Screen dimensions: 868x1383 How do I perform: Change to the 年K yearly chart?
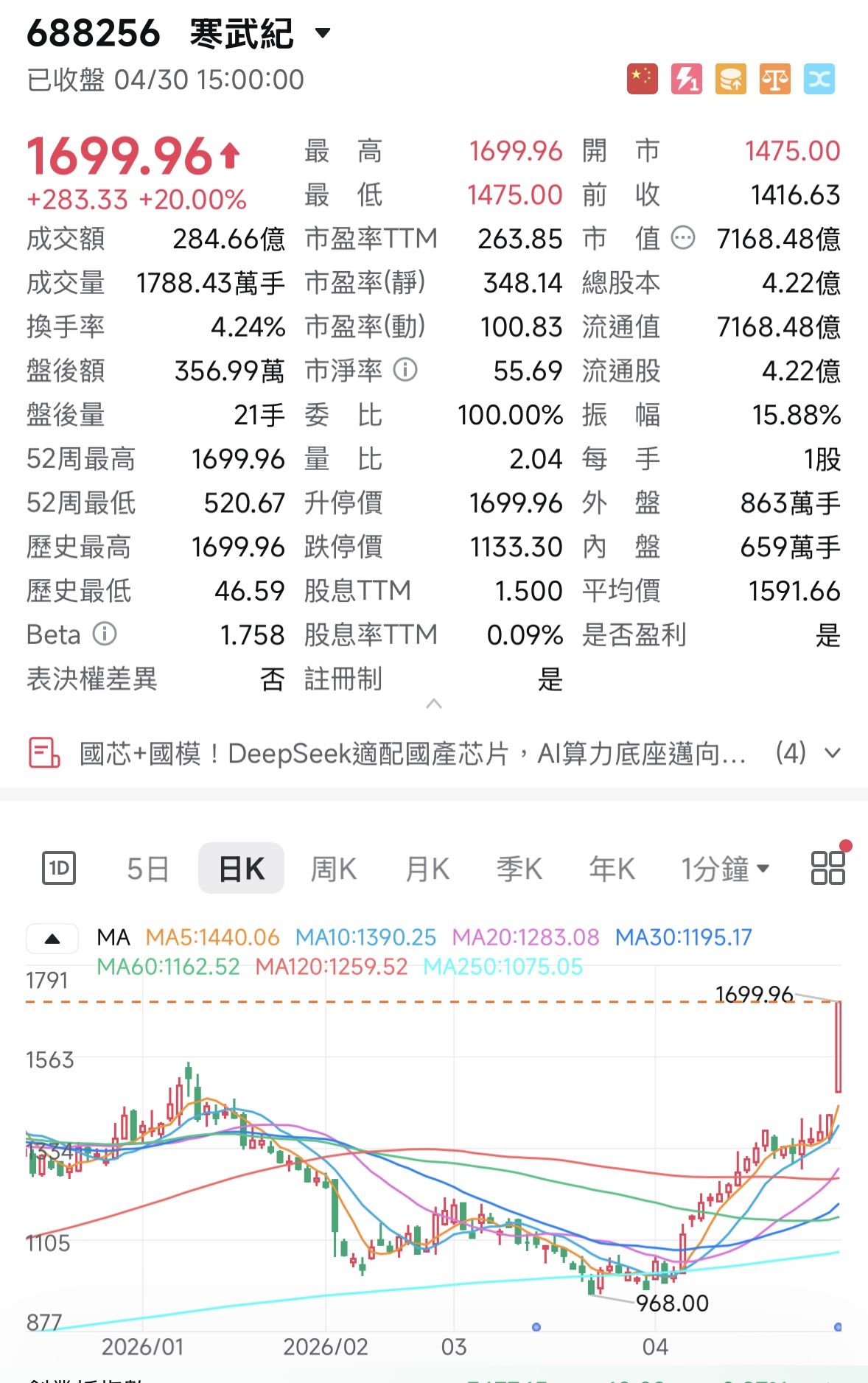click(612, 869)
